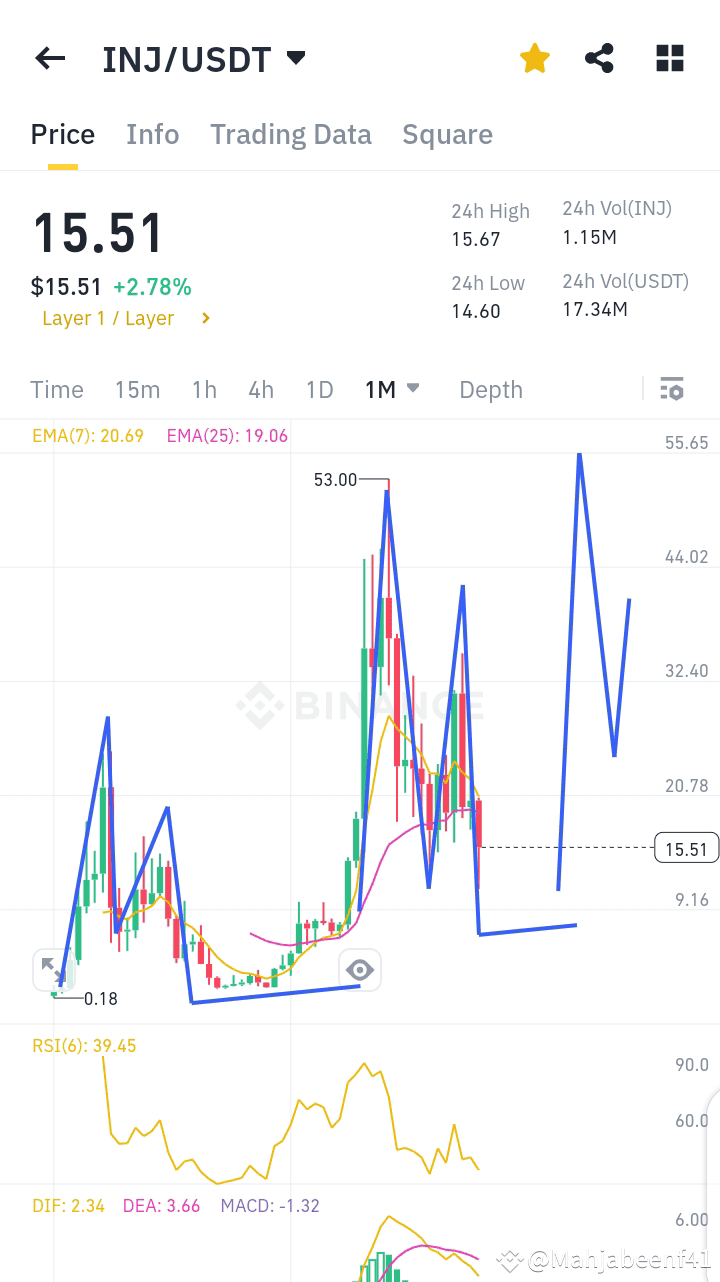Open the Square tab
The height and width of the screenshot is (1282, 720).
point(447,134)
